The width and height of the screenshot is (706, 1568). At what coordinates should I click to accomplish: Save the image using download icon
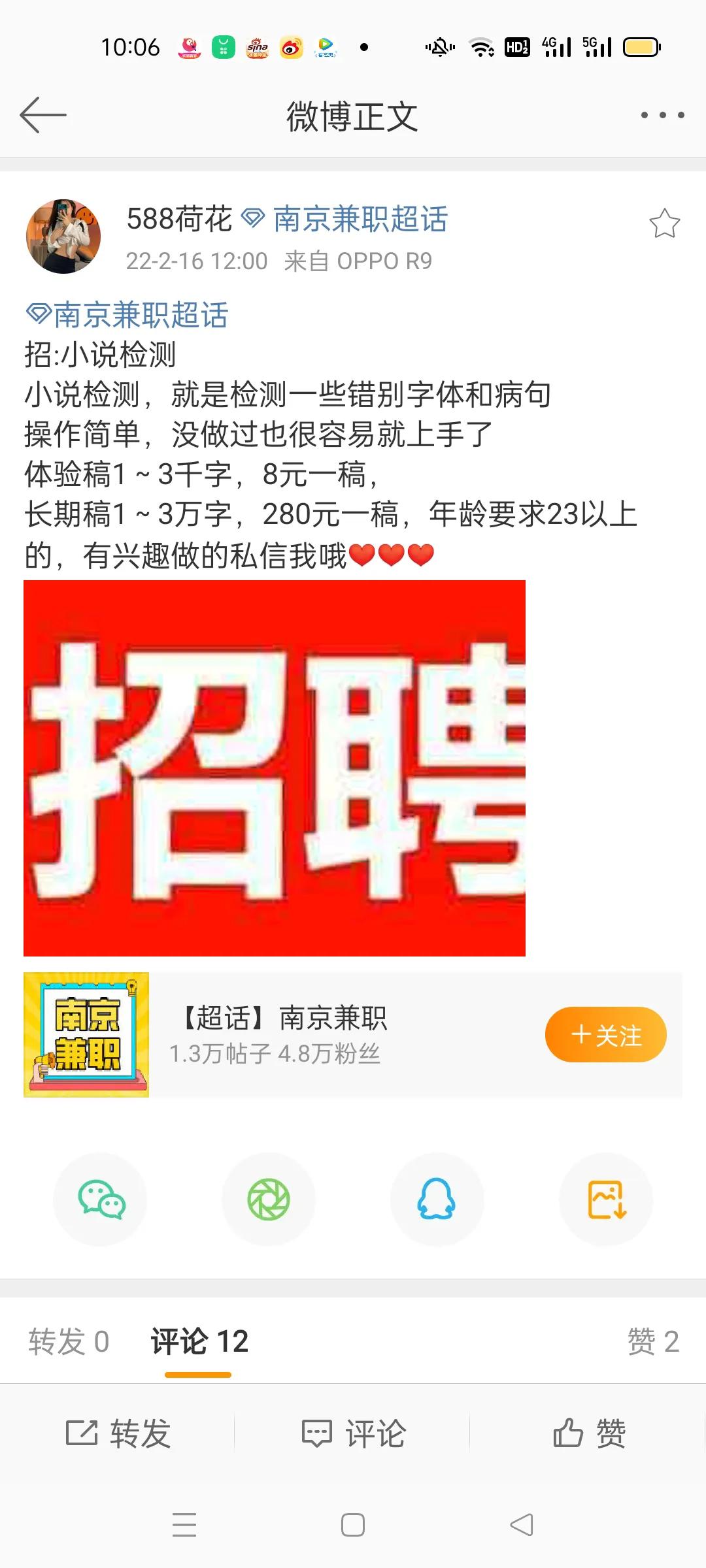point(605,1201)
